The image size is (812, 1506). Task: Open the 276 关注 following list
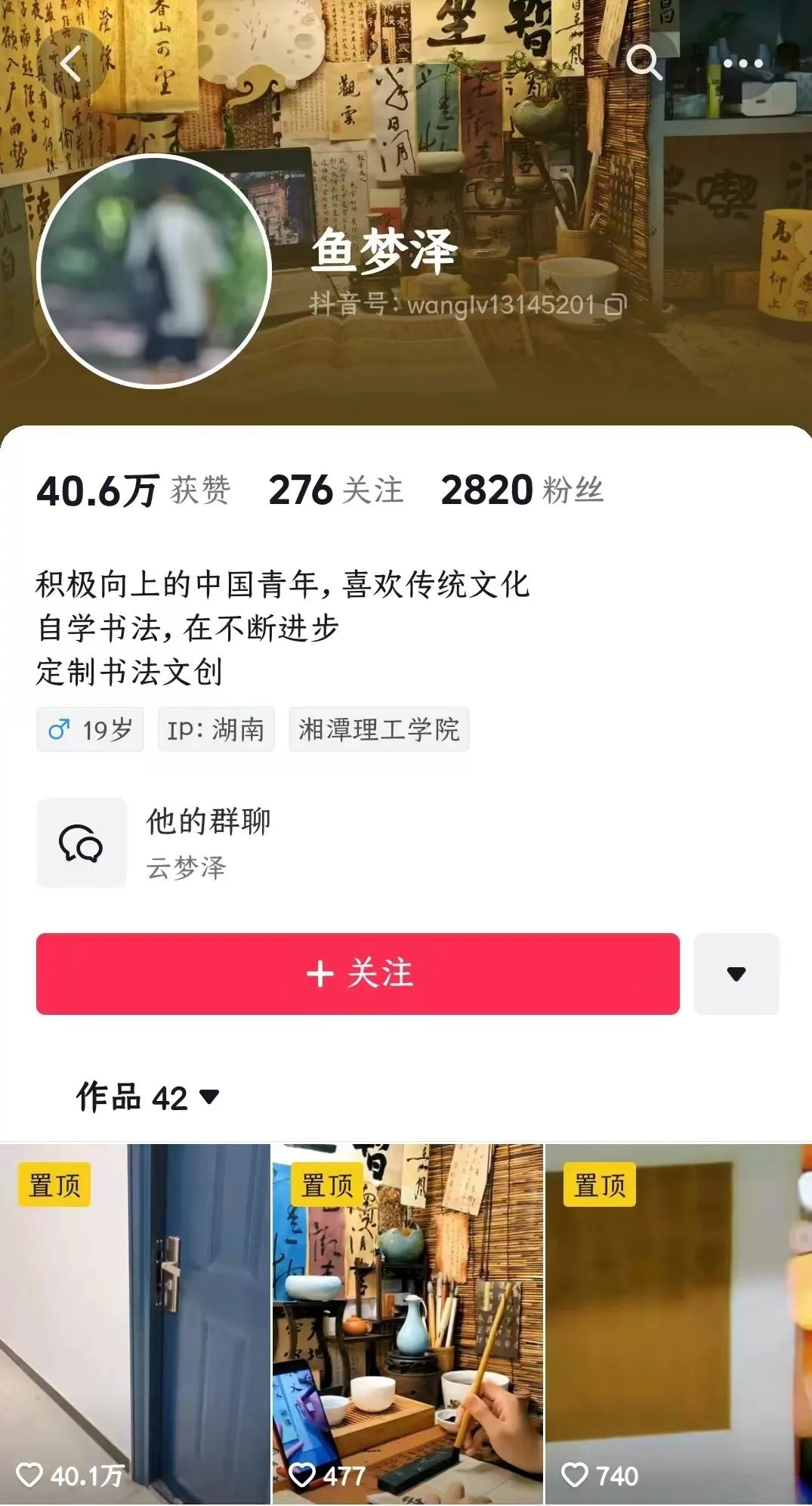click(335, 490)
